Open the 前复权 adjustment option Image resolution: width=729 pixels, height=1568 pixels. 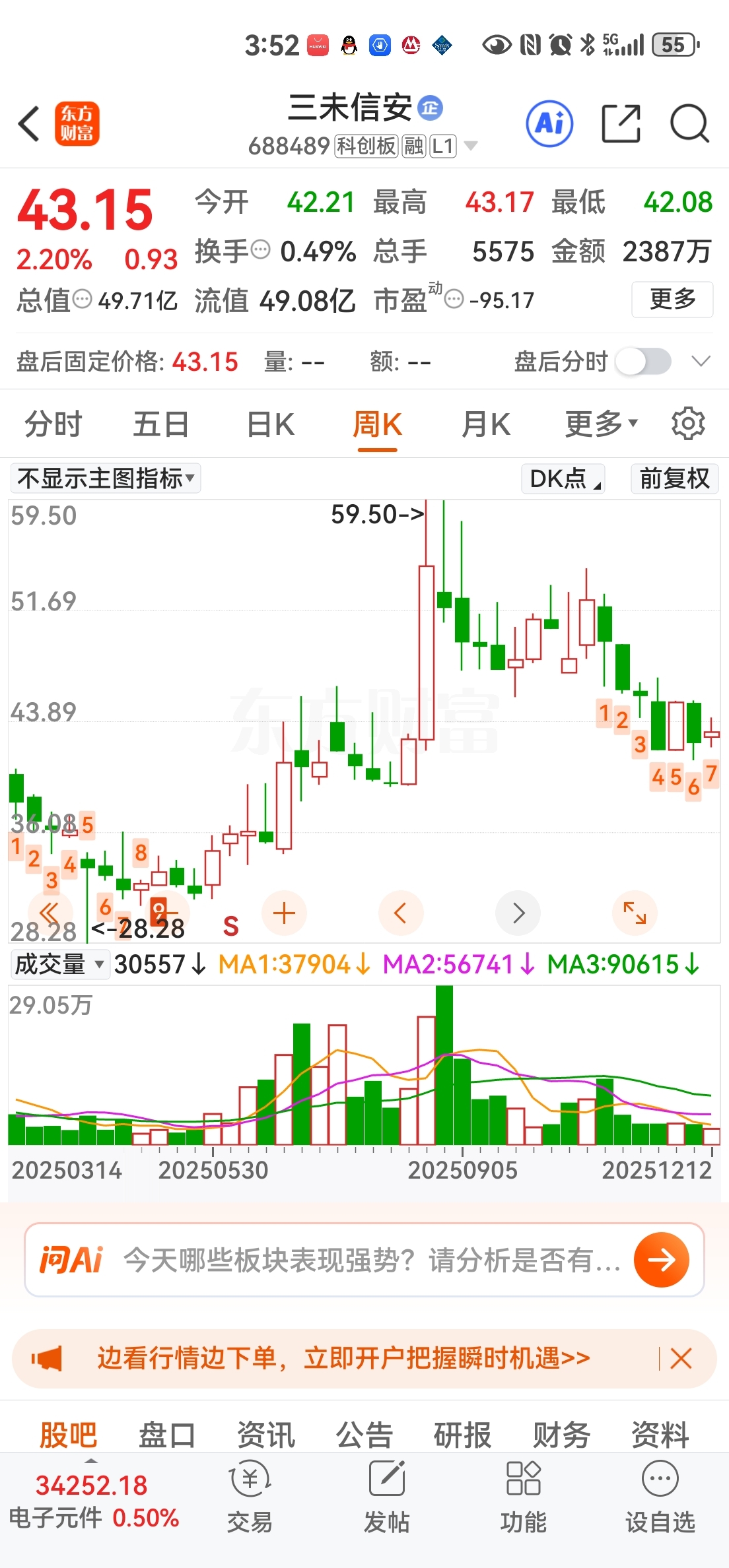pos(674,478)
